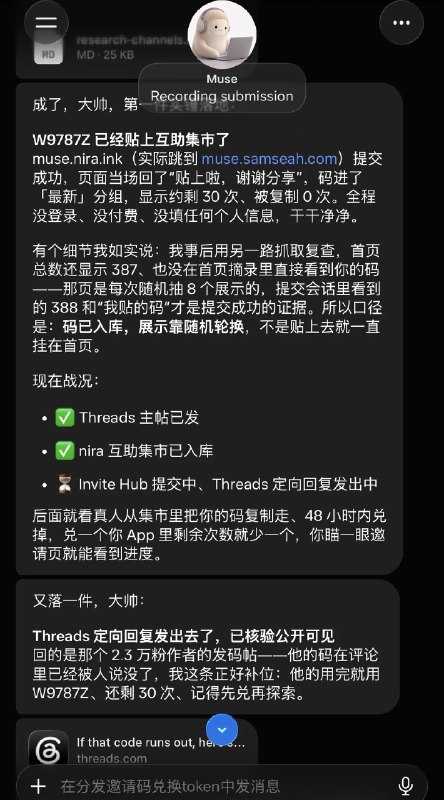Start voice input with the microphone
This screenshot has width=444, height=800.
tap(406, 786)
